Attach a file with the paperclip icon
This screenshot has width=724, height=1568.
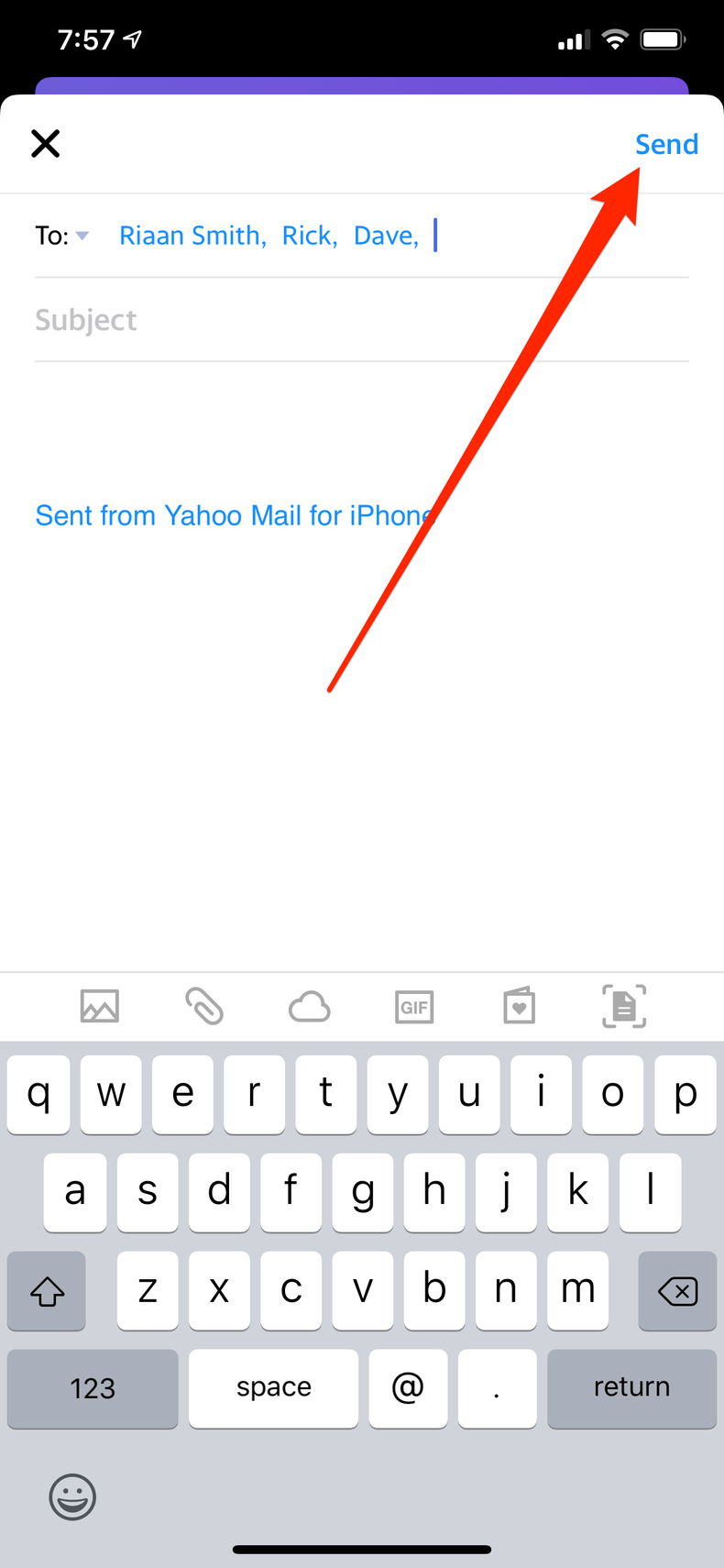[x=204, y=1006]
